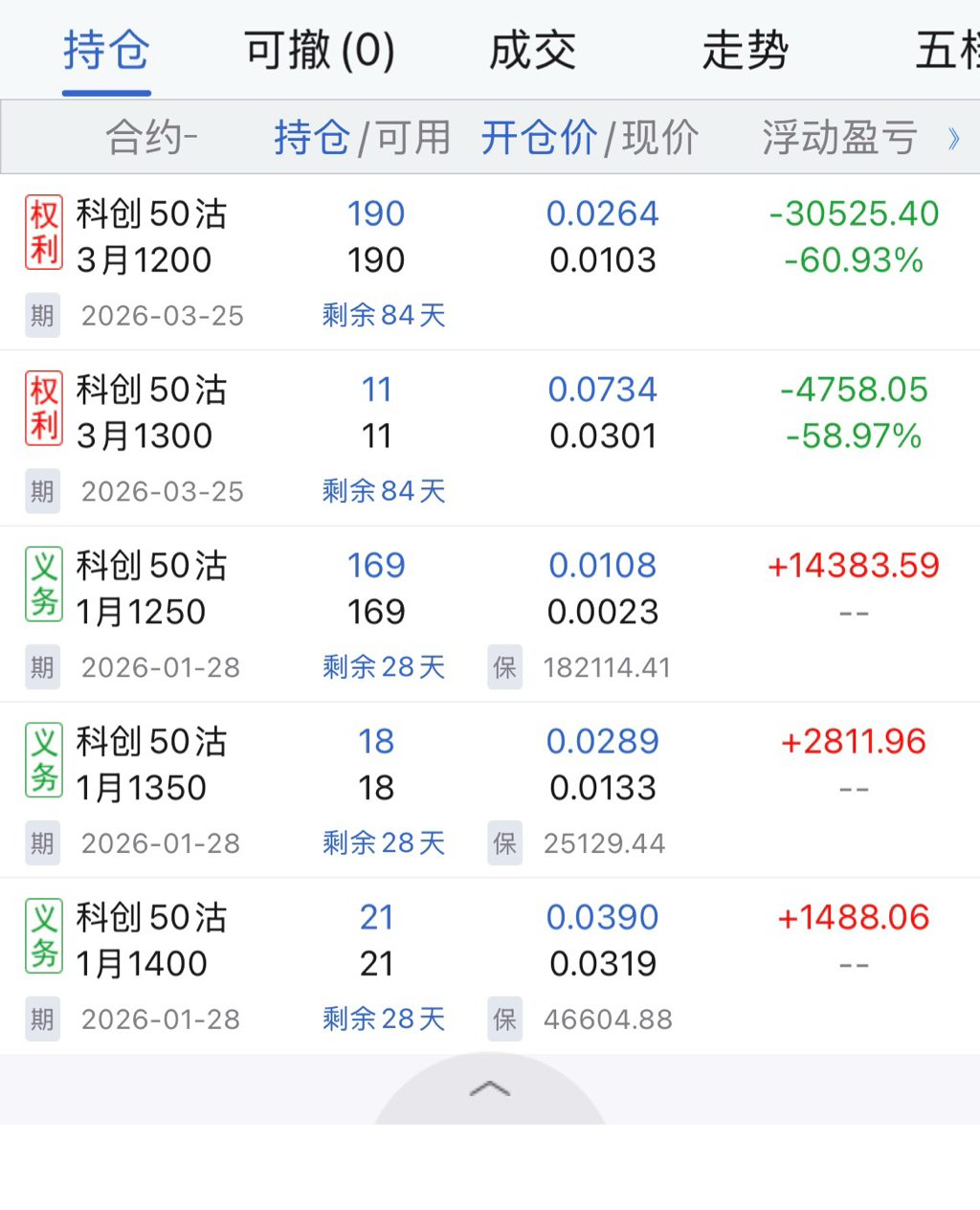Switch to the 可撤 (0) tab
Screen dimensions: 980x1210
click(319, 50)
